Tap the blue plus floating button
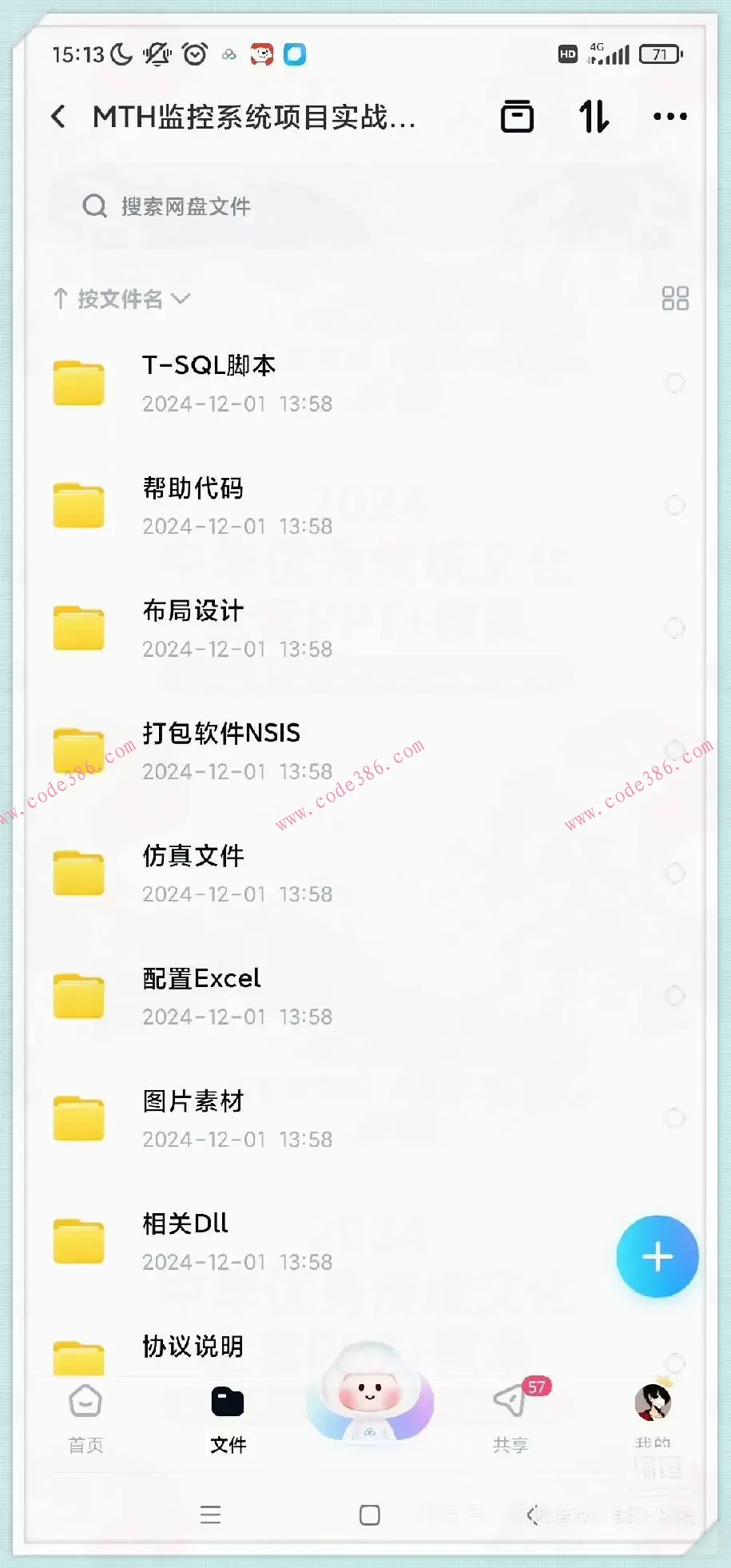 (657, 1256)
